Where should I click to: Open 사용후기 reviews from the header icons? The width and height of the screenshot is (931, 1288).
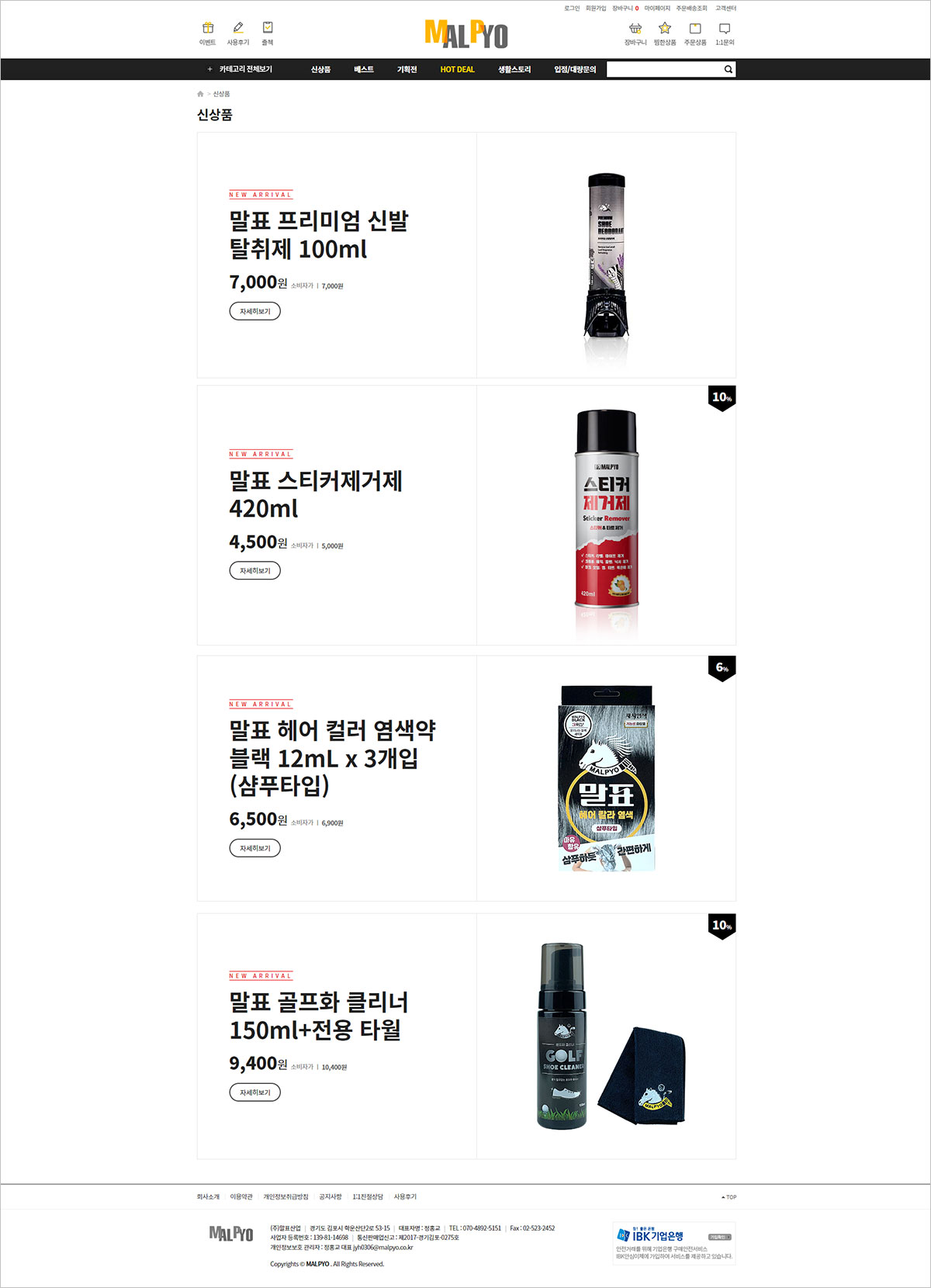[238, 33]
